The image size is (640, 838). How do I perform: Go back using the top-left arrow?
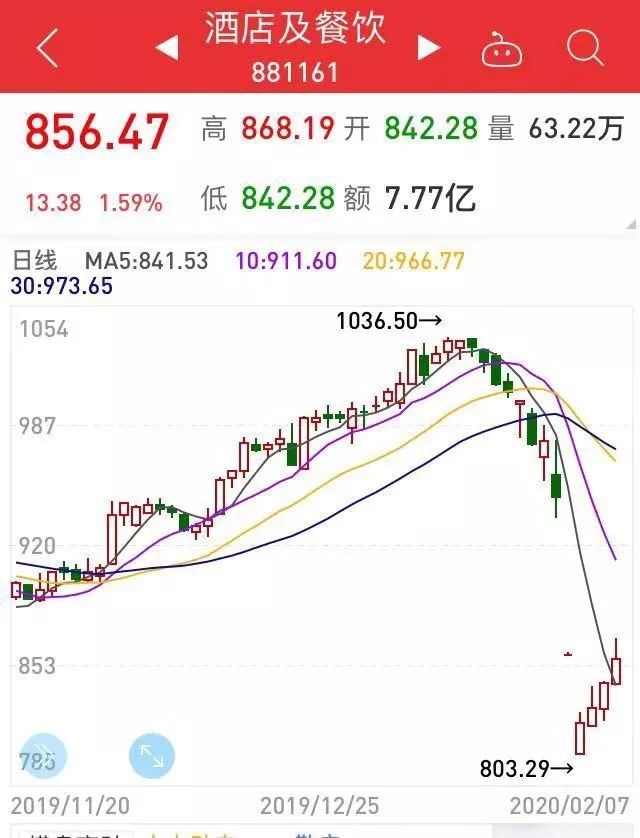coord(47,48)
